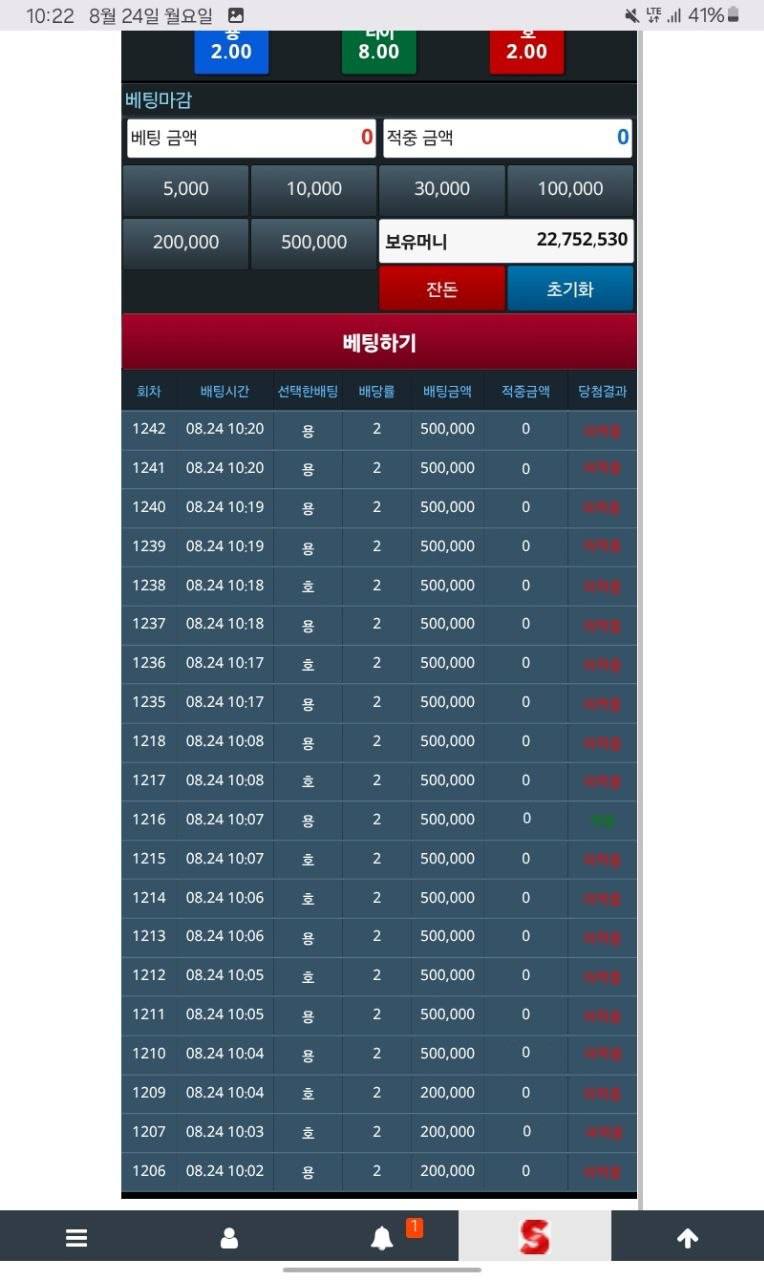
Task: Tap the red 잔돈 button
Action: pyautogui.click(x=442, y=289)
